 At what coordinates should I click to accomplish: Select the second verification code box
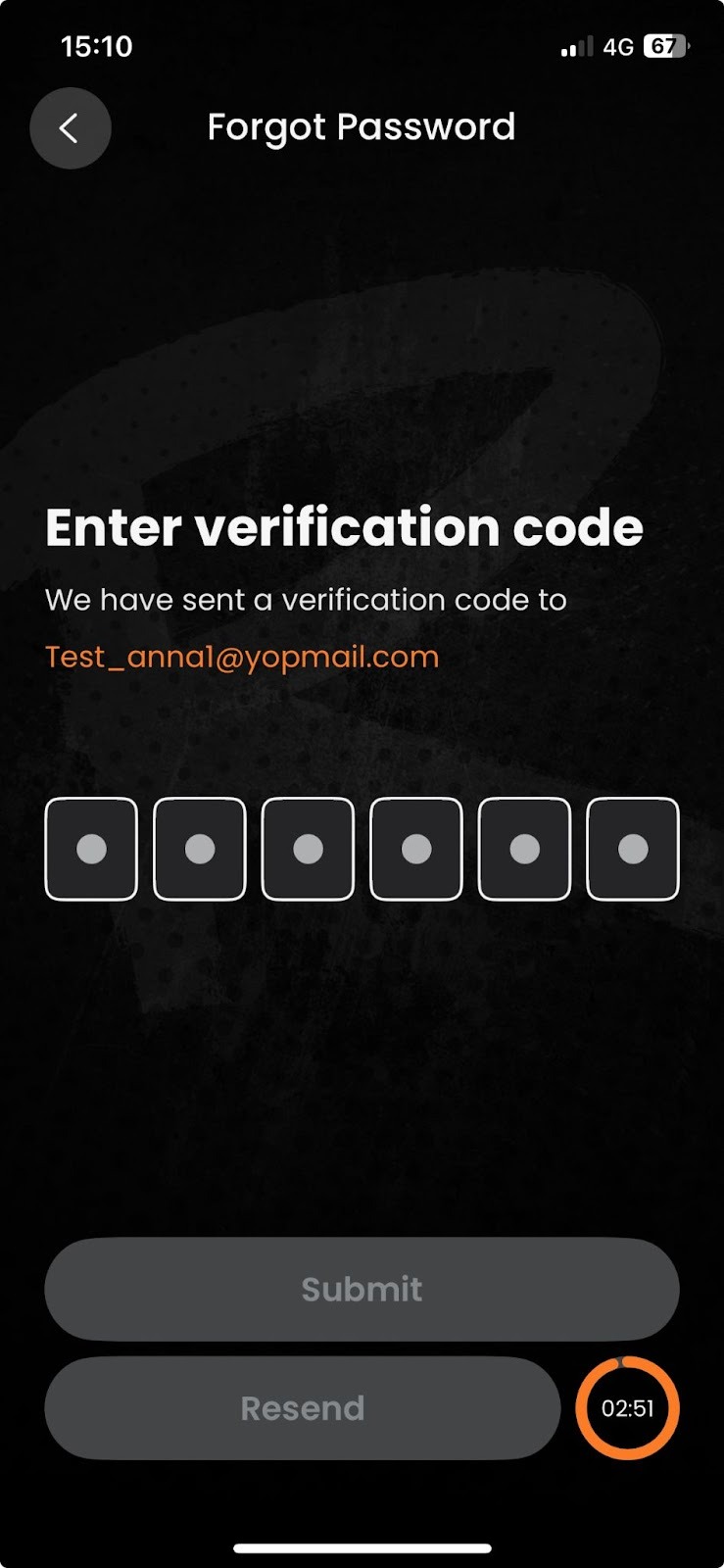(200, 849)
